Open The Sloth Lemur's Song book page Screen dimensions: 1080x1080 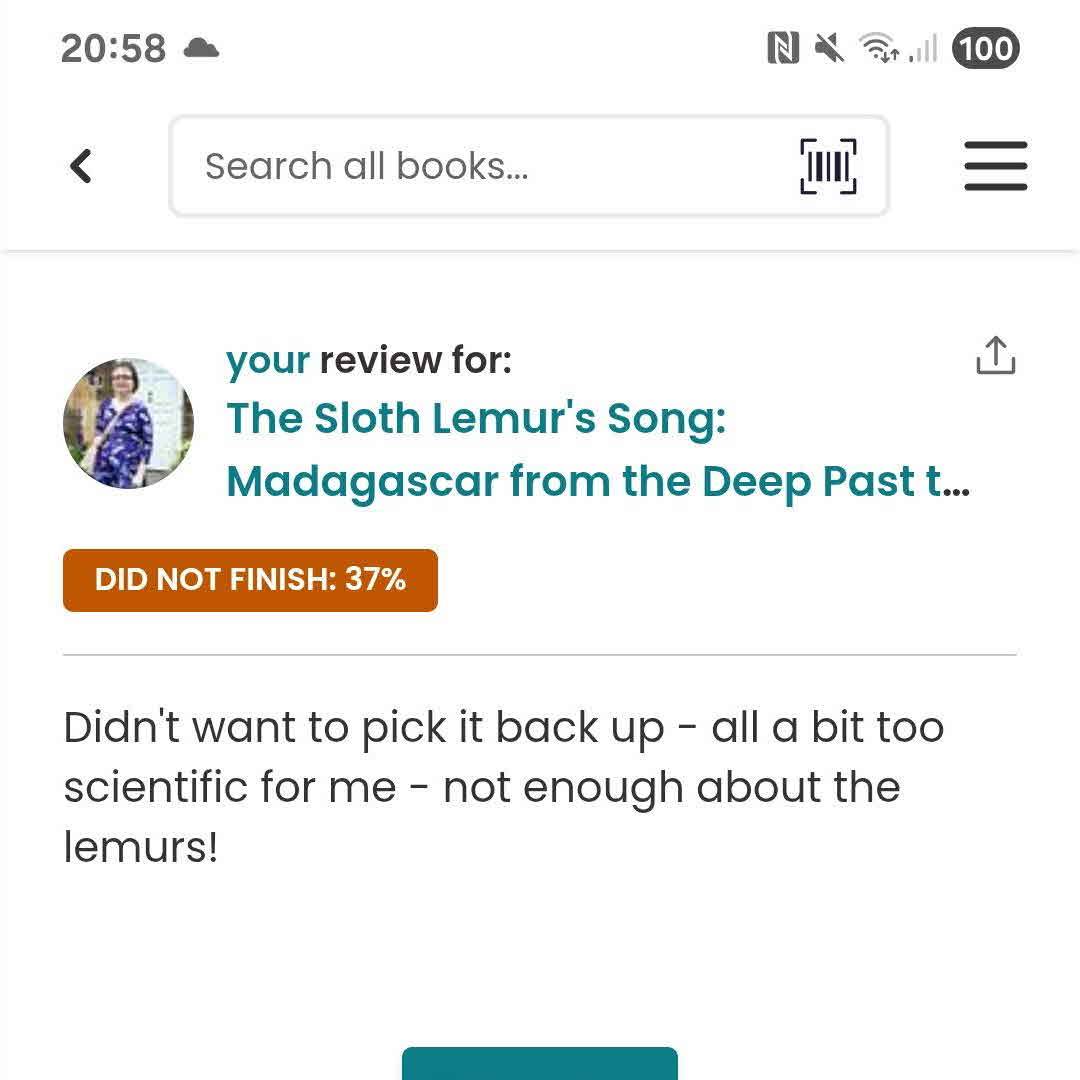[x=597, y=450]
